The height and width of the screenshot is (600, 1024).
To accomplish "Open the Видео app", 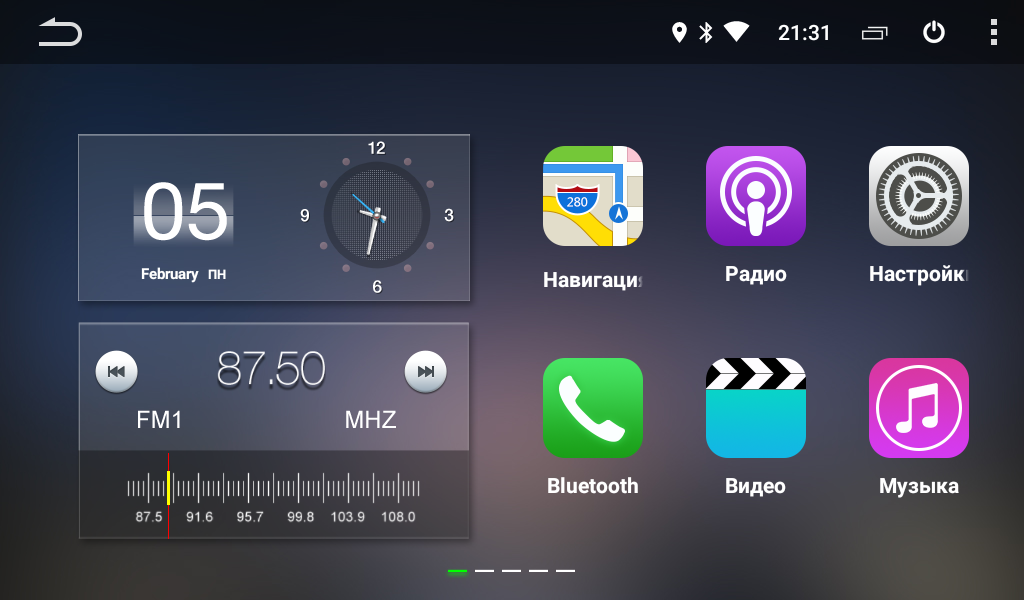I will pyautogui.click(x=755, y=408).
